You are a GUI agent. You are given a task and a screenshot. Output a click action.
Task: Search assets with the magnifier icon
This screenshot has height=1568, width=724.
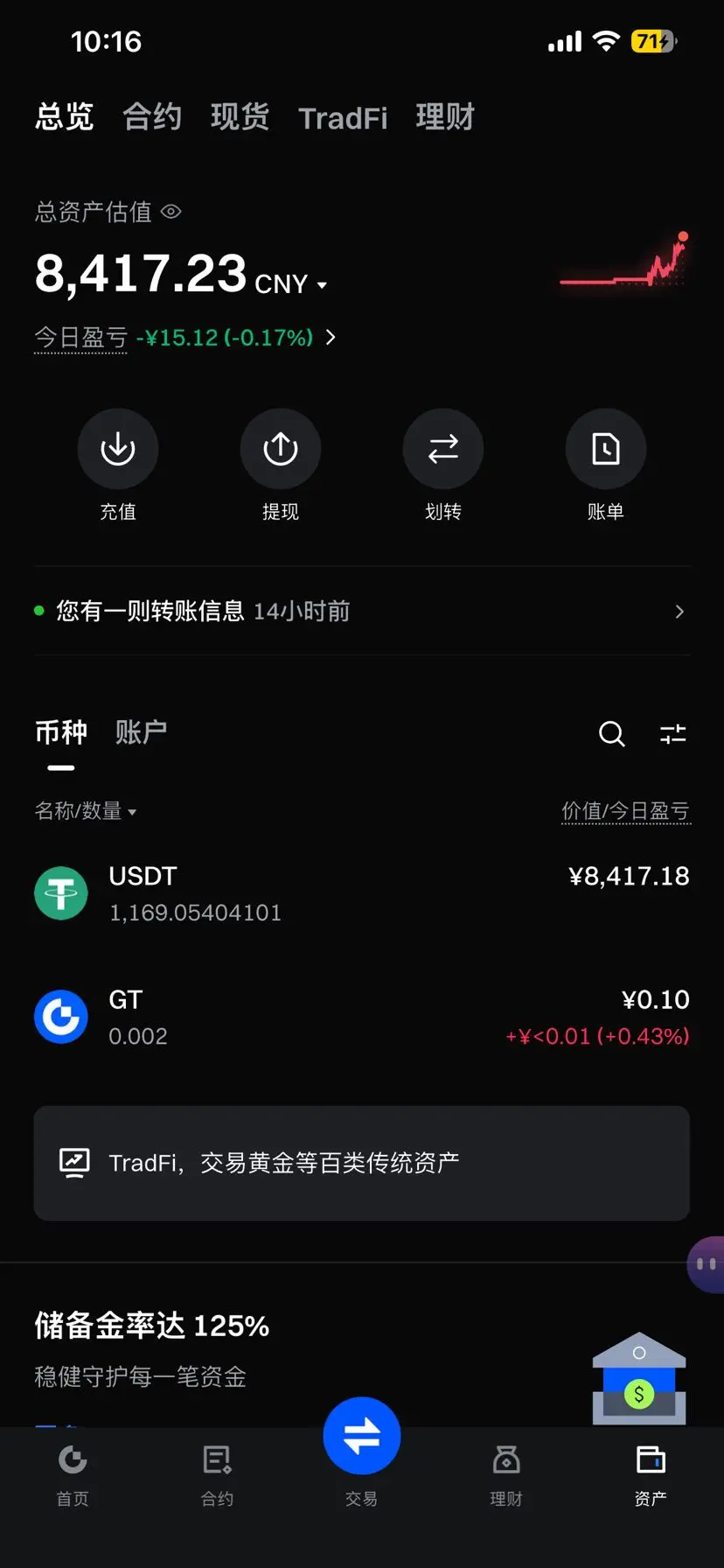[612, 733]
